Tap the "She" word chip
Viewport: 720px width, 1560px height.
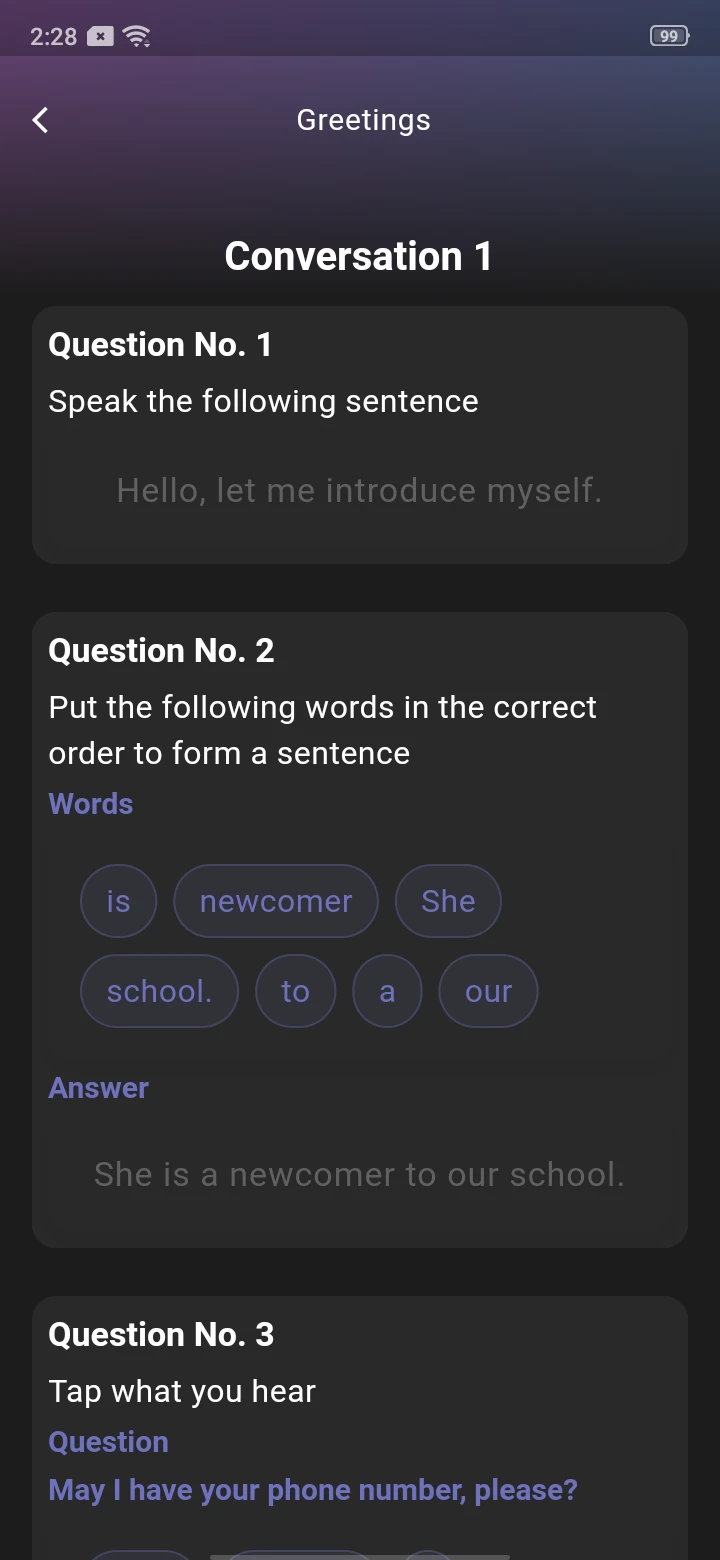click(x=448, y=901)
